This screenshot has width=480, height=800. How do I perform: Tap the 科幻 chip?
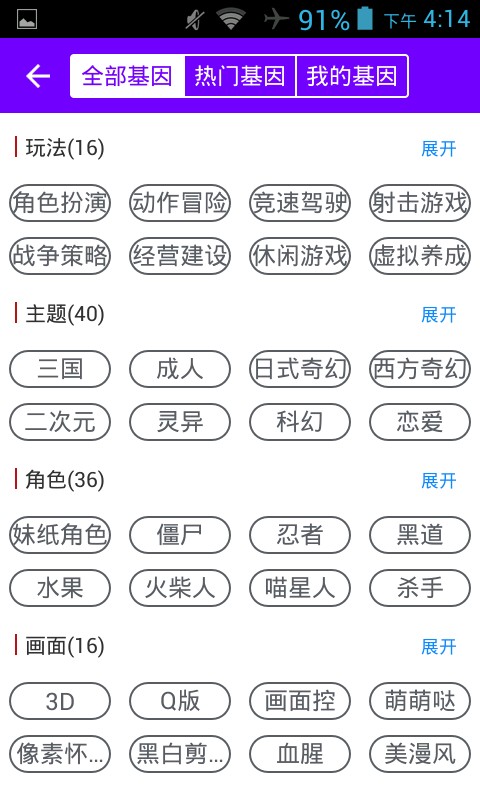(300, 422)
